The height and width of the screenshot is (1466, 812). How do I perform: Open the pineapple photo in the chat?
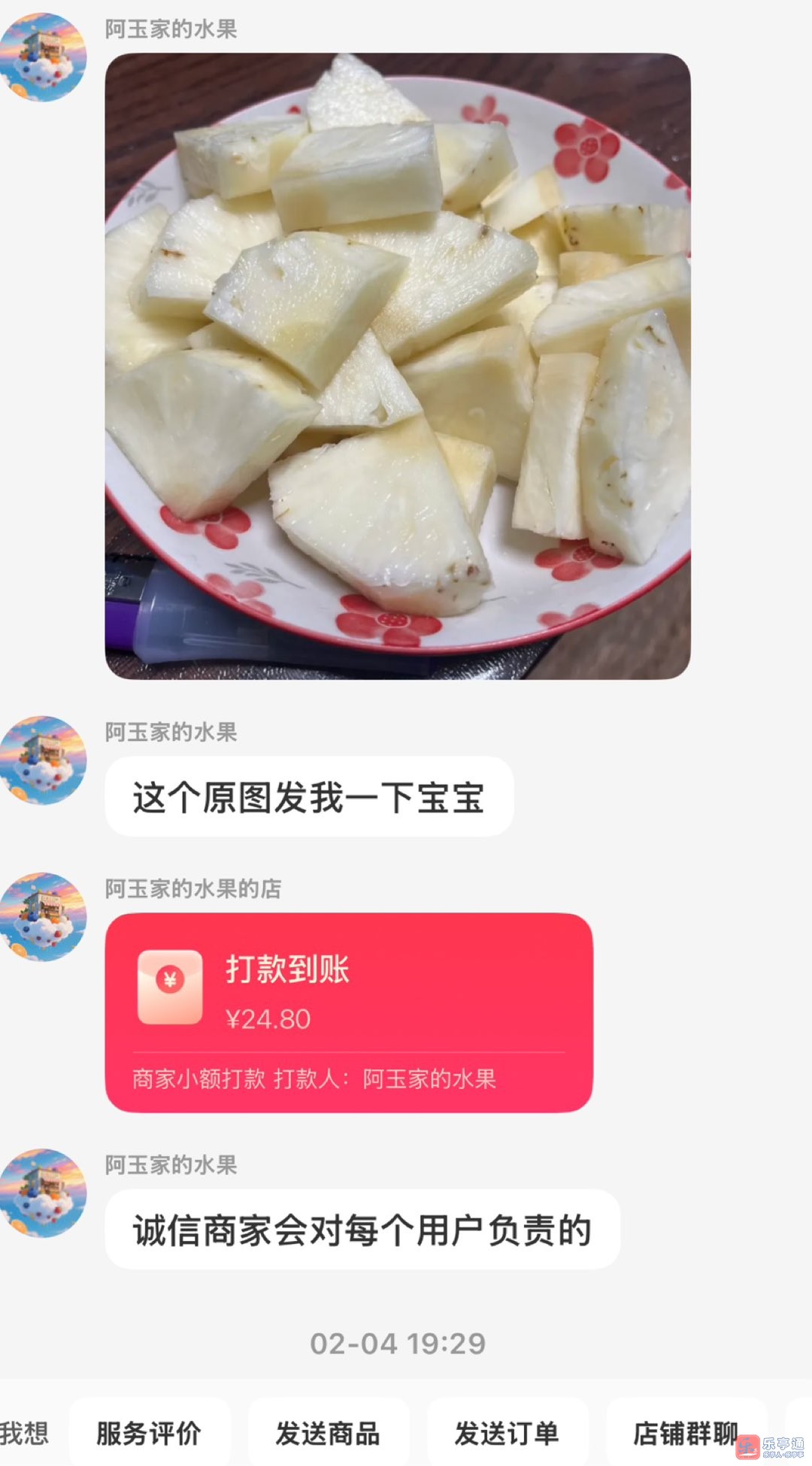tap(397, 366)
